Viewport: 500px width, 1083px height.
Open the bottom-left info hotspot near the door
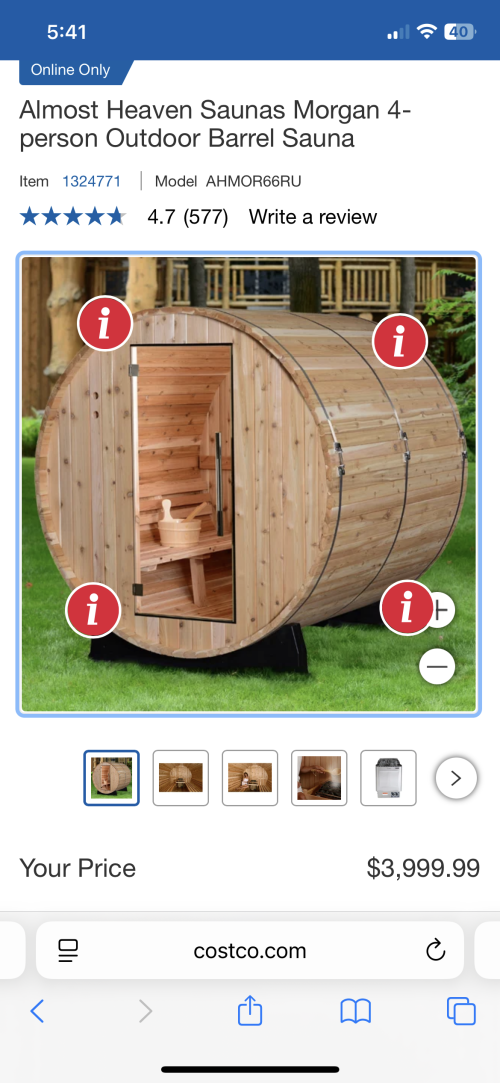point(93,610)
